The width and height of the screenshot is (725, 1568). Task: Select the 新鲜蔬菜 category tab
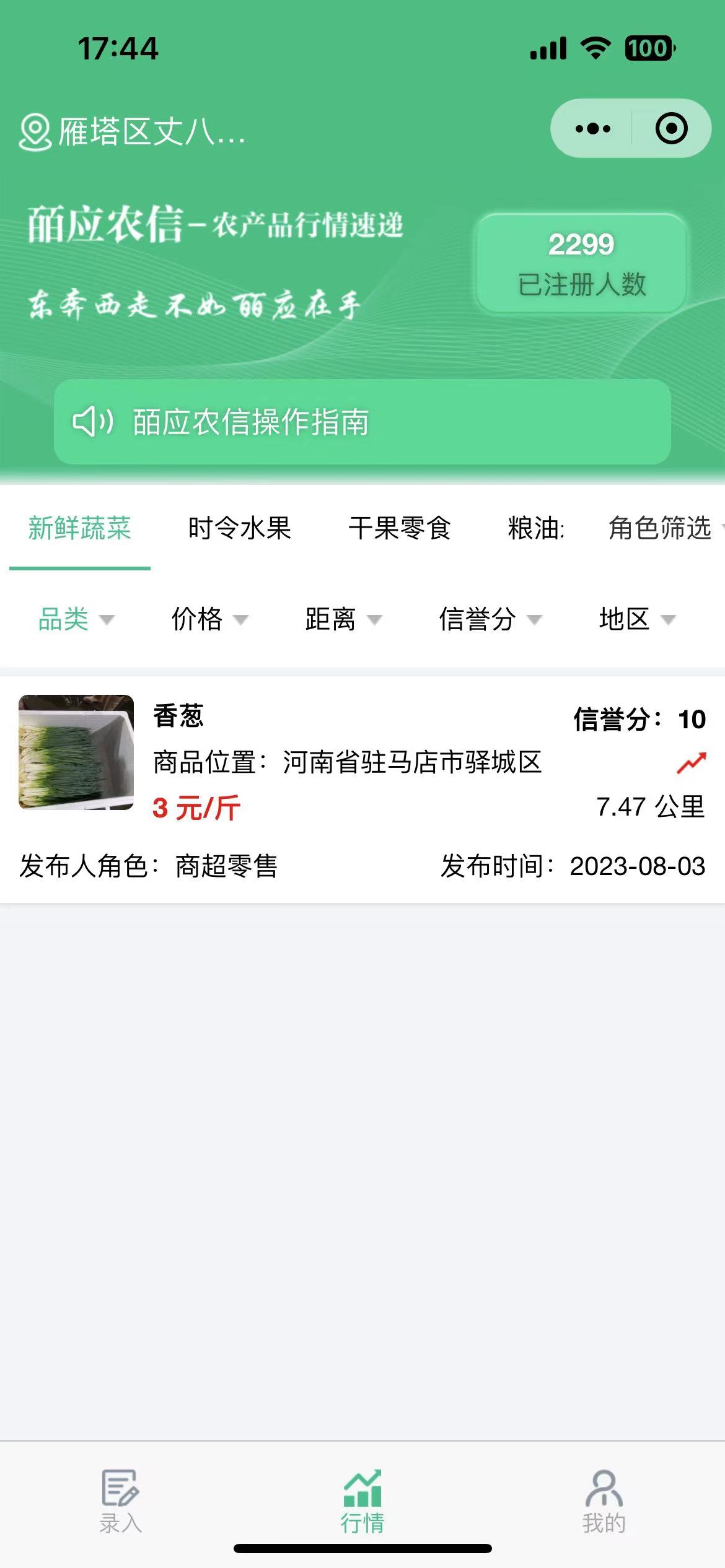[80, 528]
